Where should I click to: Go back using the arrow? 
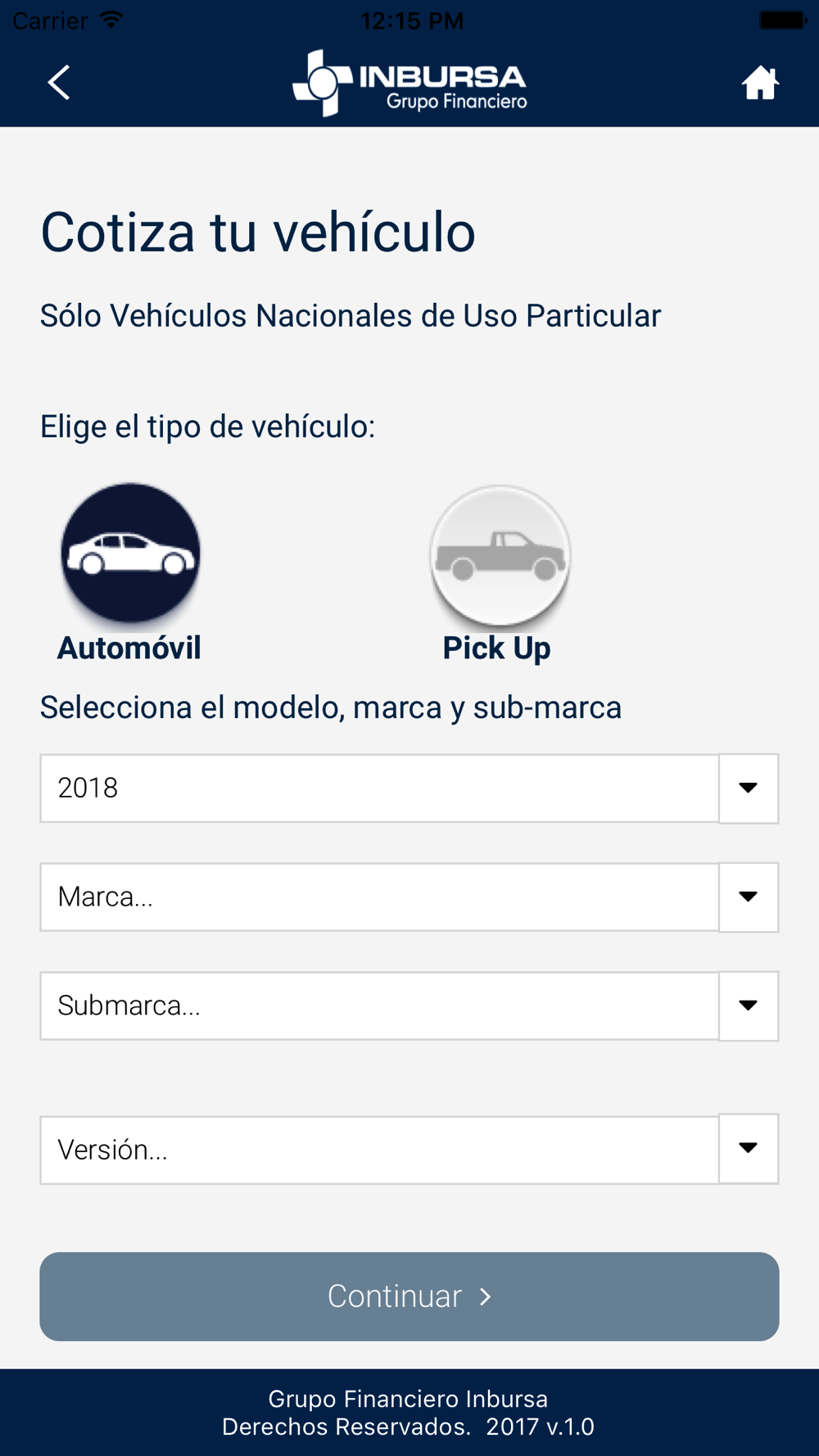click(59, 83)
